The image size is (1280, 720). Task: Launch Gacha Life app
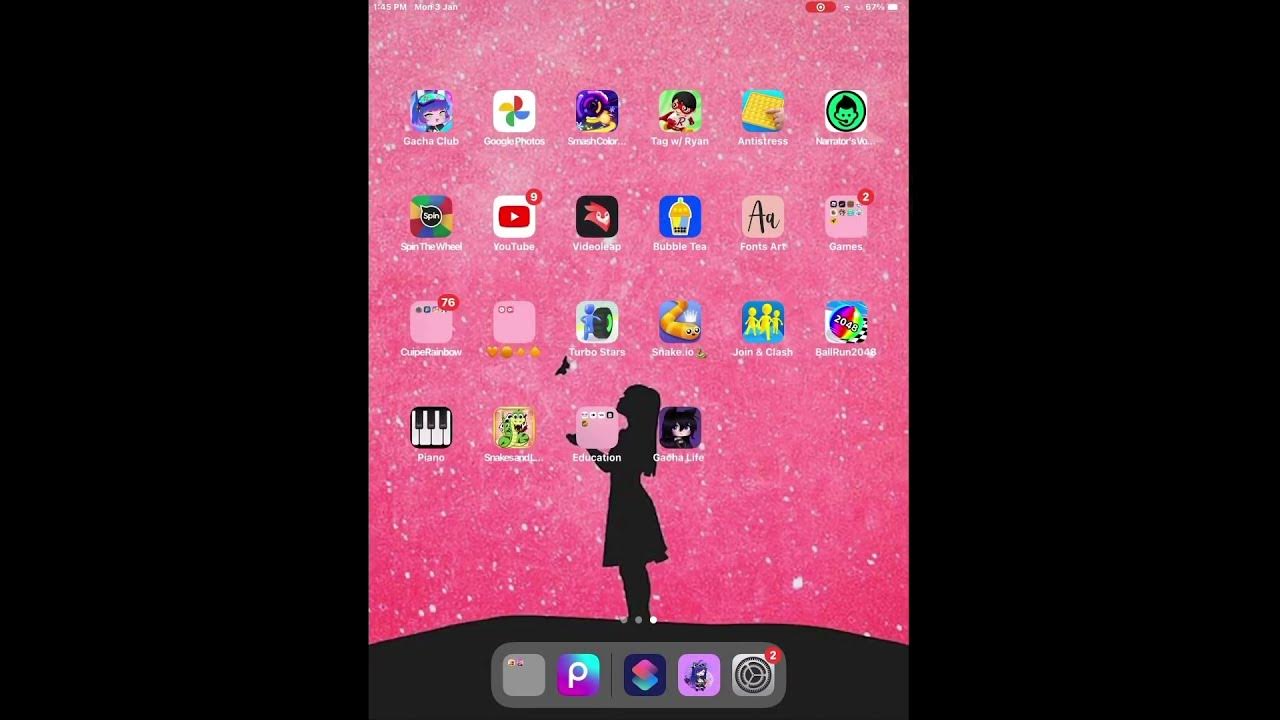680,428
